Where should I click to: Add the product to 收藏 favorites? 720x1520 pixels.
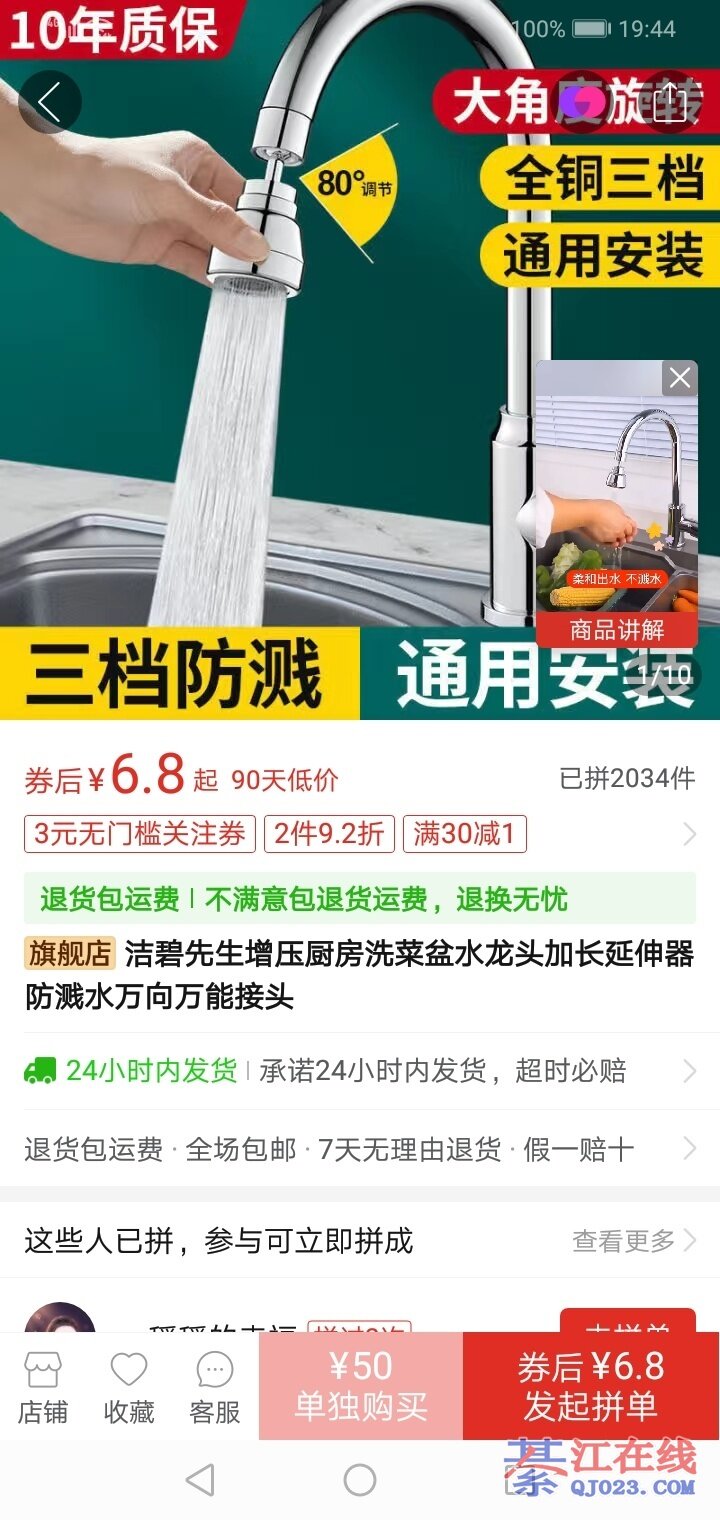(129, 1387)
